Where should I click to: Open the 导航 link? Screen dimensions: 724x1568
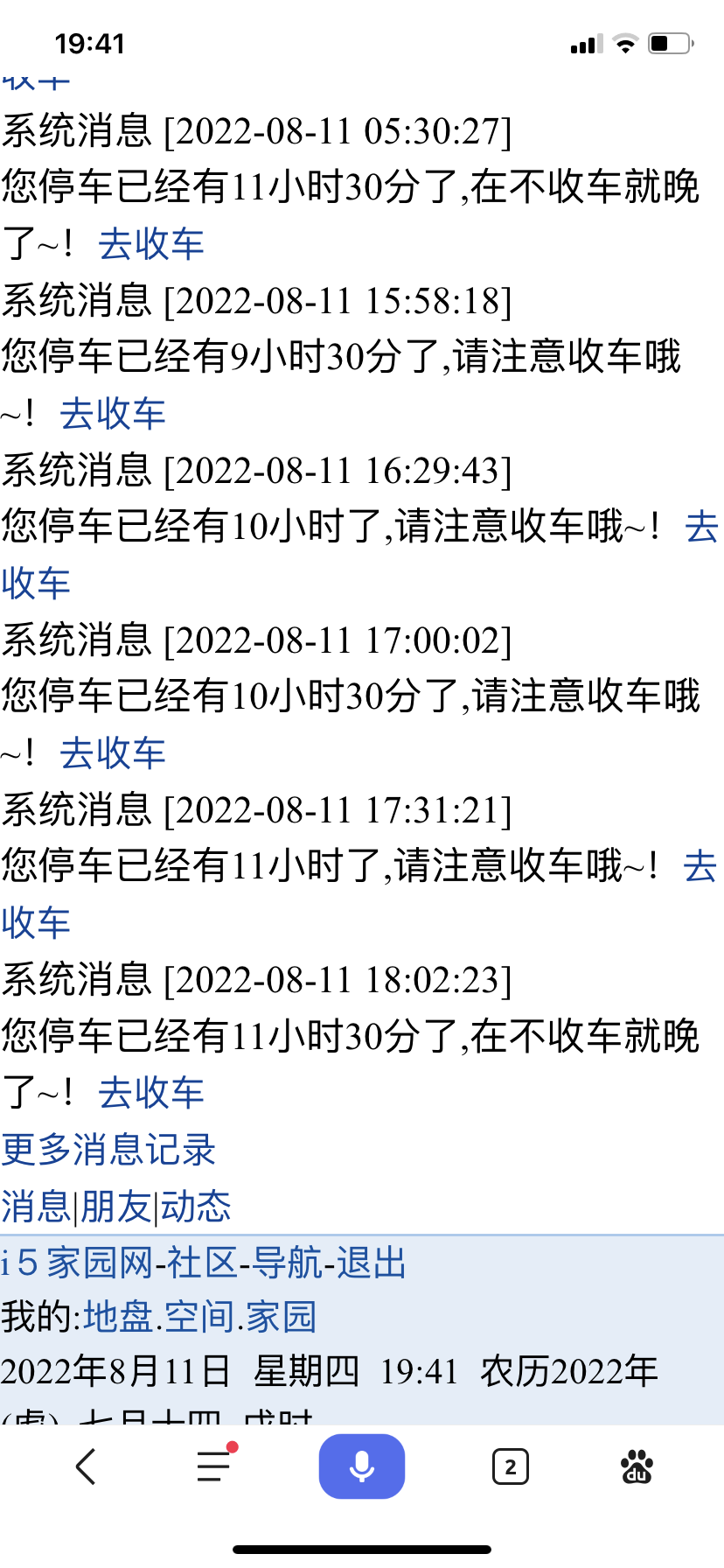click(x=287, y=1263)
